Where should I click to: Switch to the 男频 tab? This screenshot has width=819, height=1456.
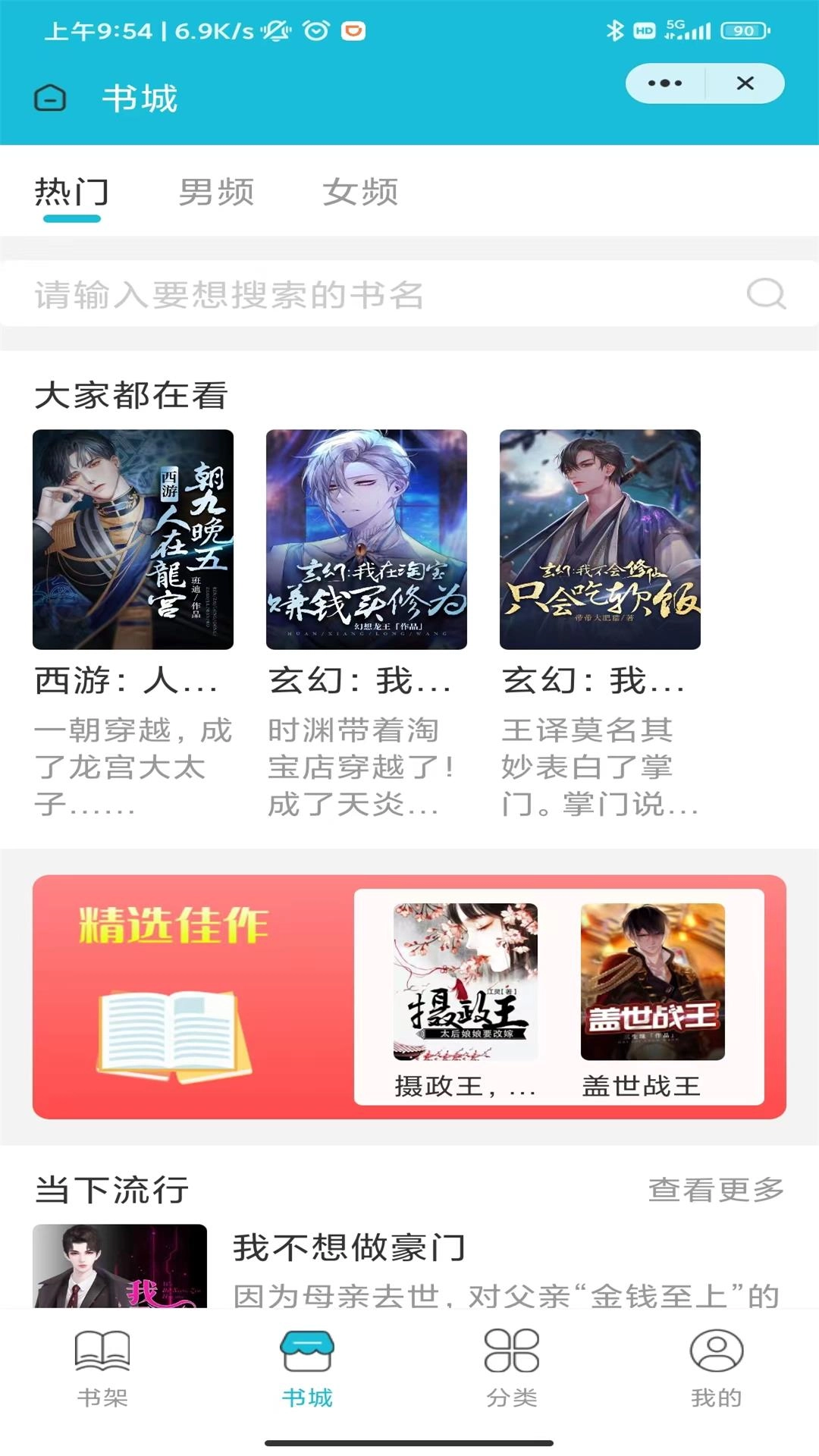click(216, 193)
